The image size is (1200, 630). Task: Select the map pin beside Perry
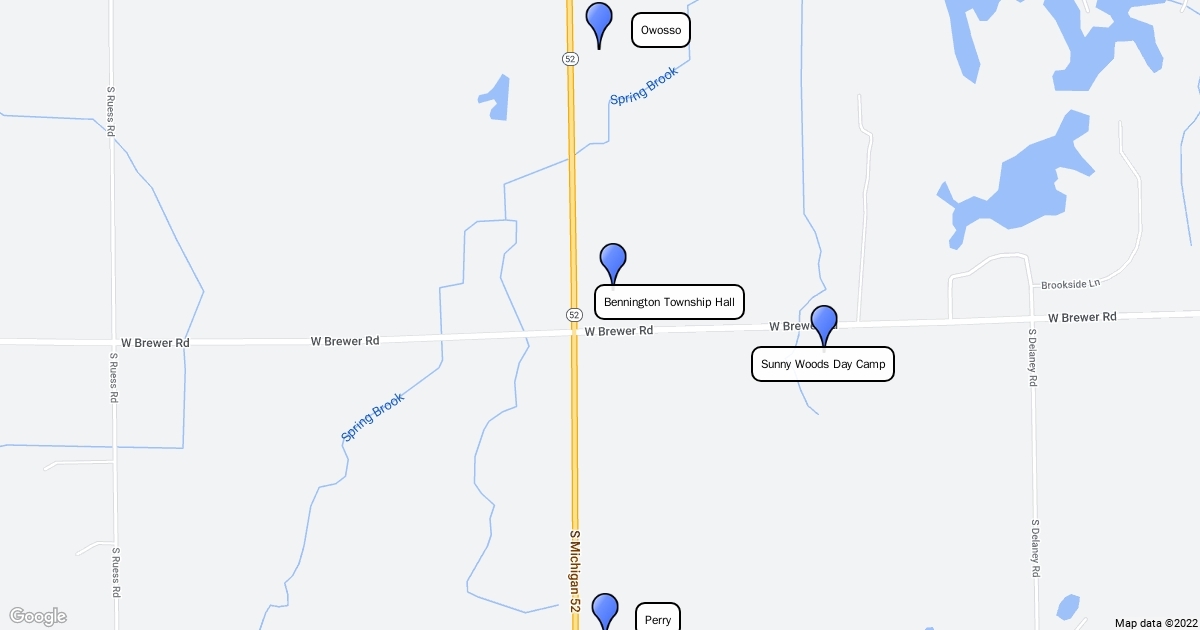[x=605, y=610]
